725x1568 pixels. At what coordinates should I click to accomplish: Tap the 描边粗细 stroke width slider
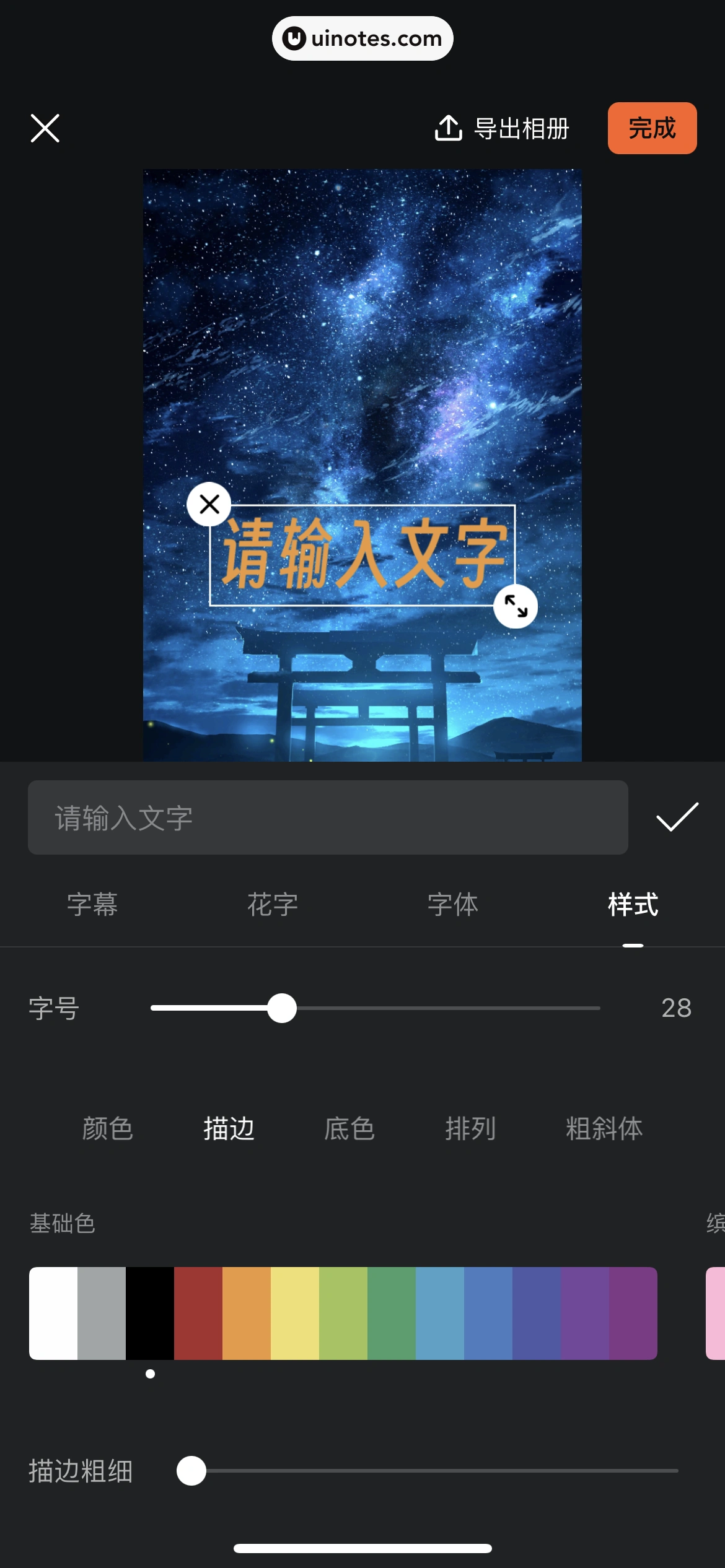(428, 1471)
